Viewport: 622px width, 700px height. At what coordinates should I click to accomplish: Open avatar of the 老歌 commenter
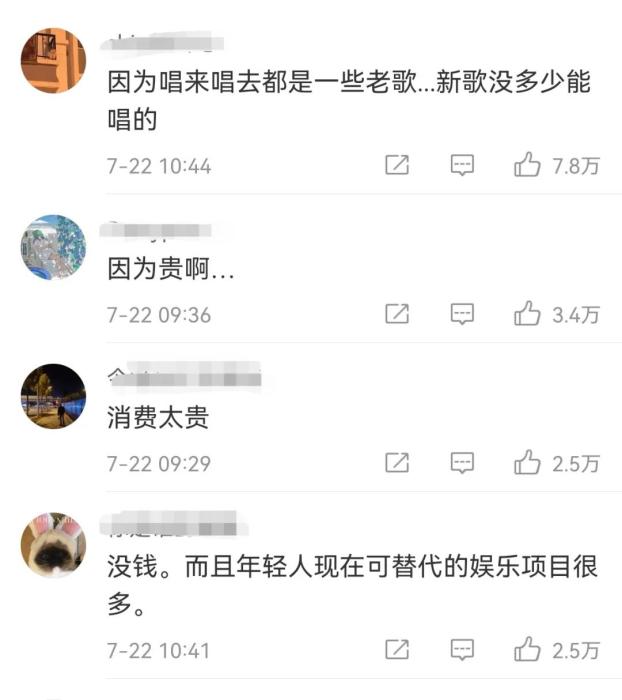53,60
